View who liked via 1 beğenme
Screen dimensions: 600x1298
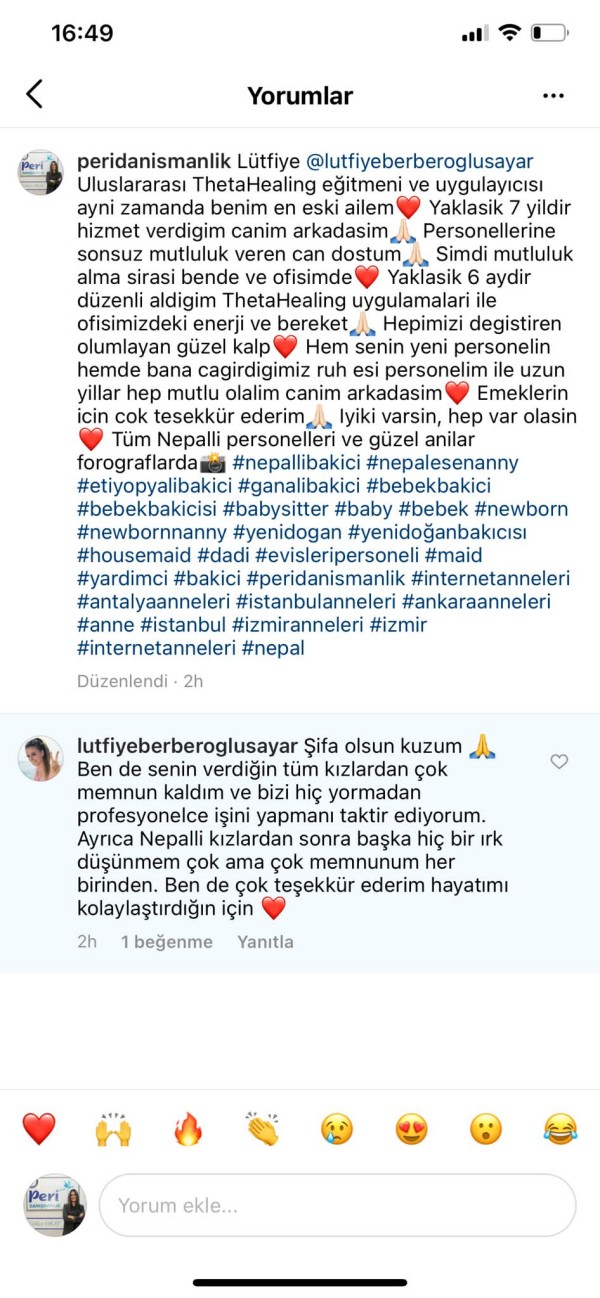(x=166, y=942)
